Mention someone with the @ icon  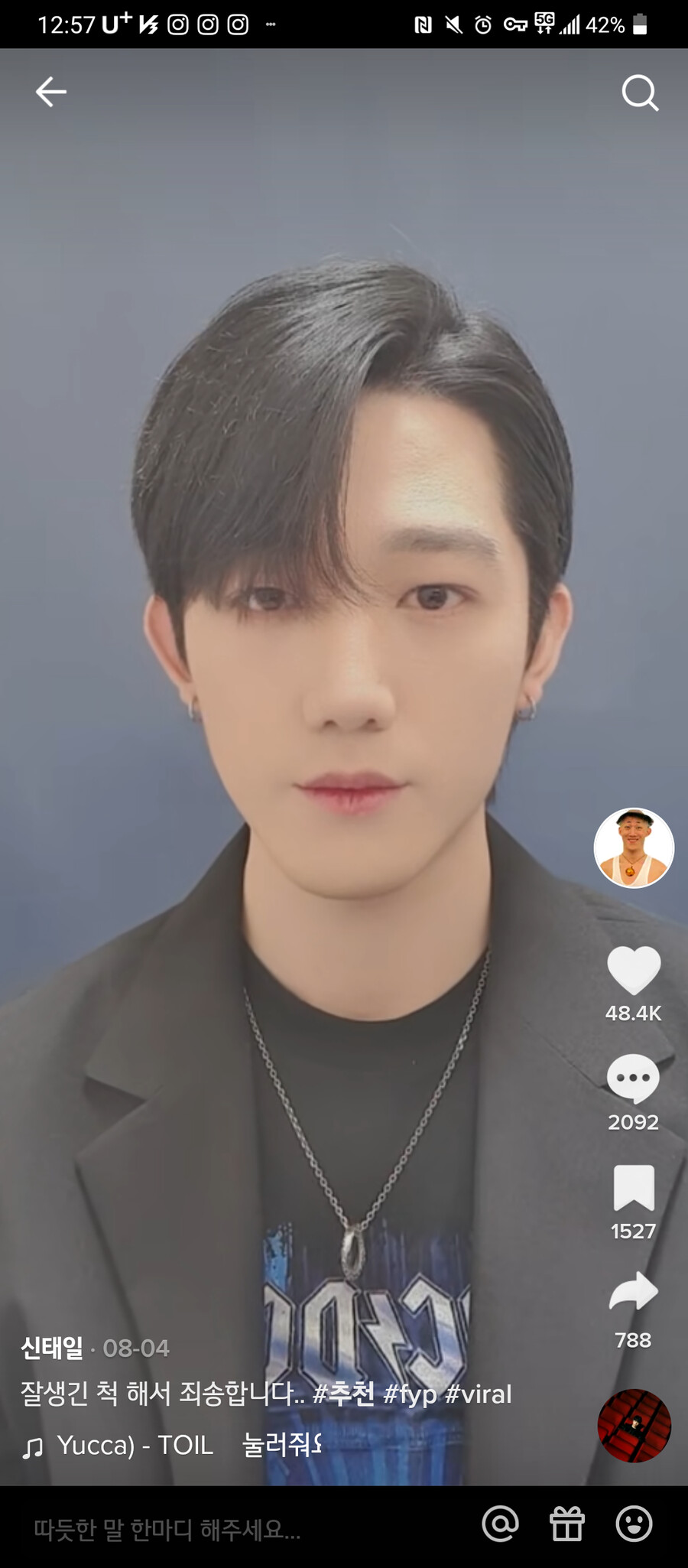[x=501, y=1524]
